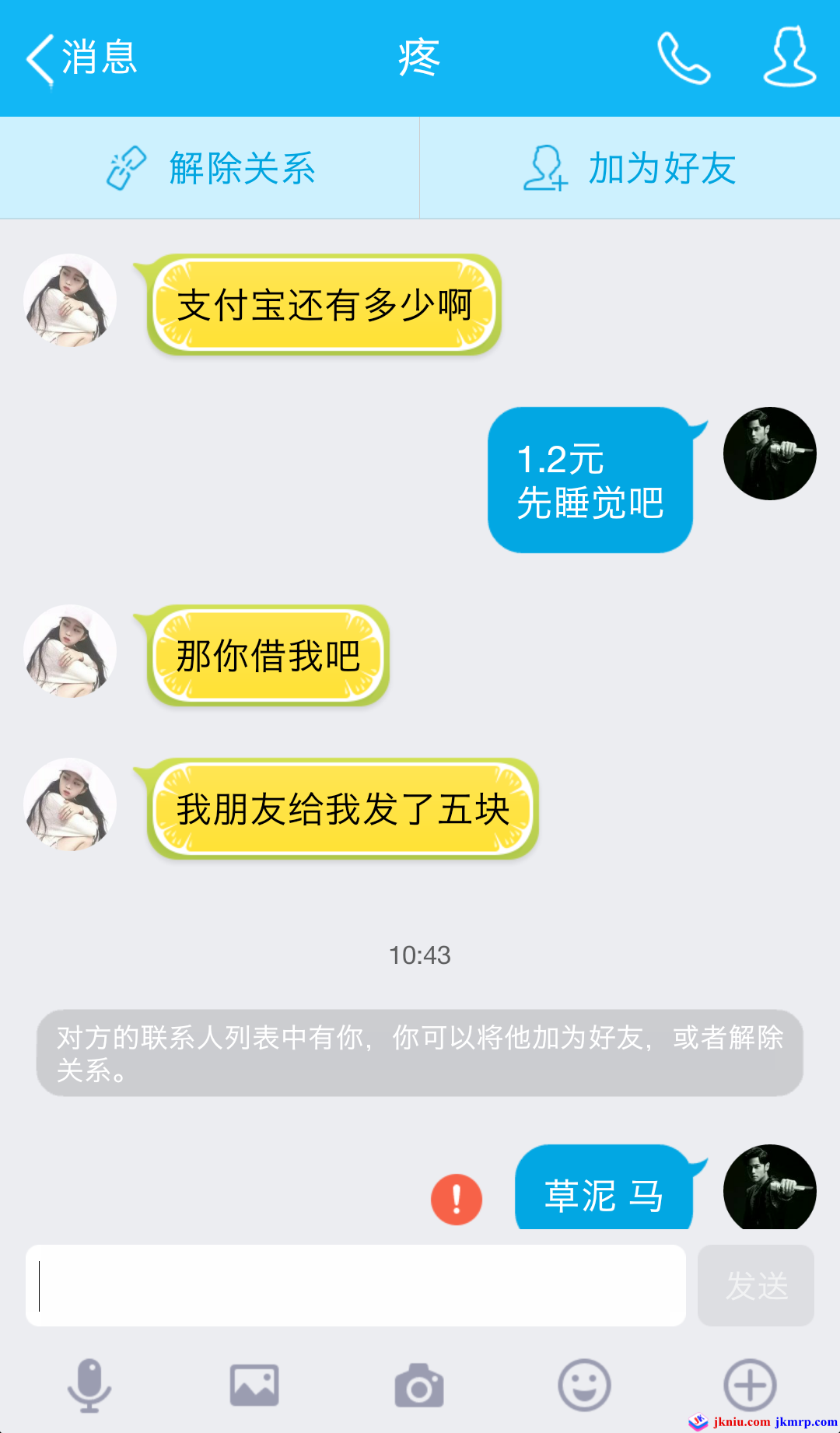Open the camera to take a photo
The width and height of the screenshot is (840, 1433).
point(419,1386)
